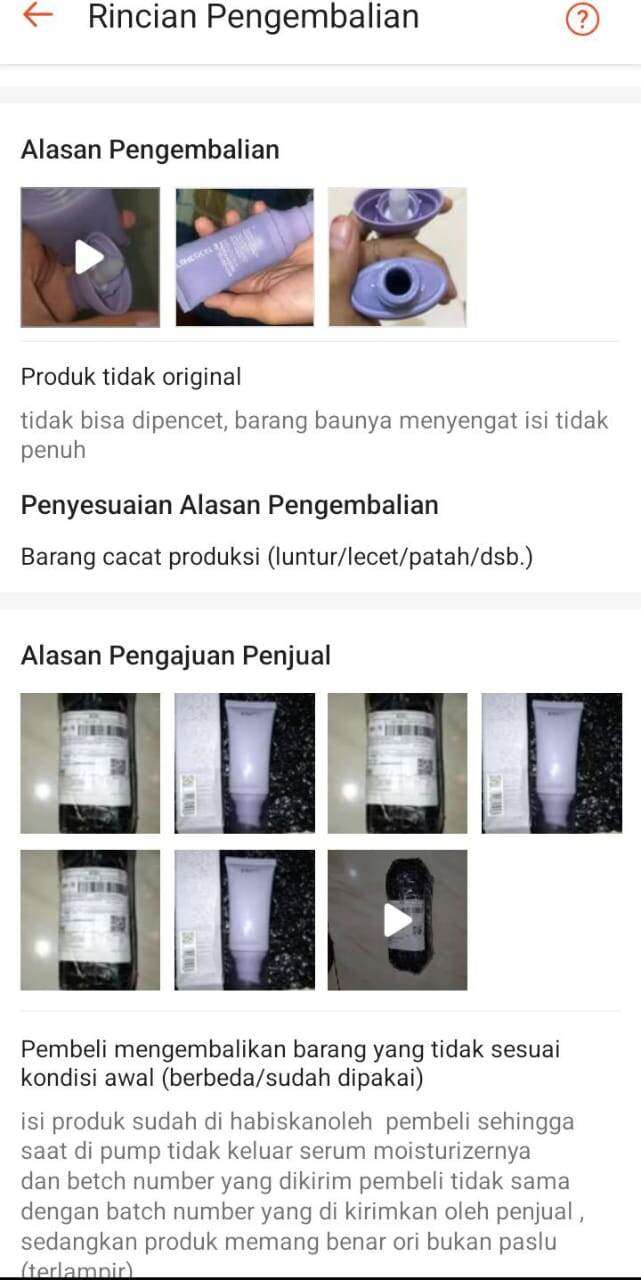This screenshot has height=1280, width=641.
Task: View buyer's photo of hand holding tube
Action: [244, 257]
